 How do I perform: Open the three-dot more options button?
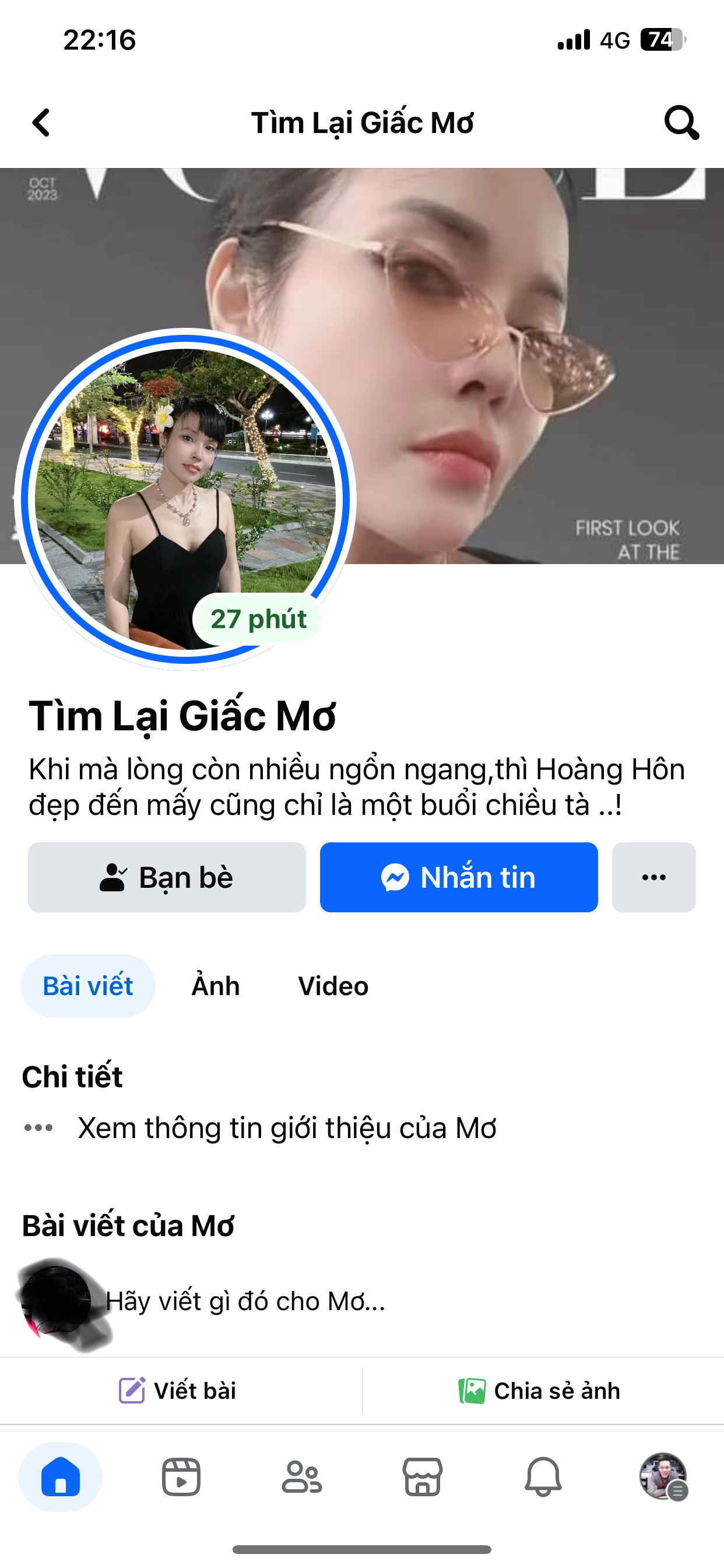(653, 877)
